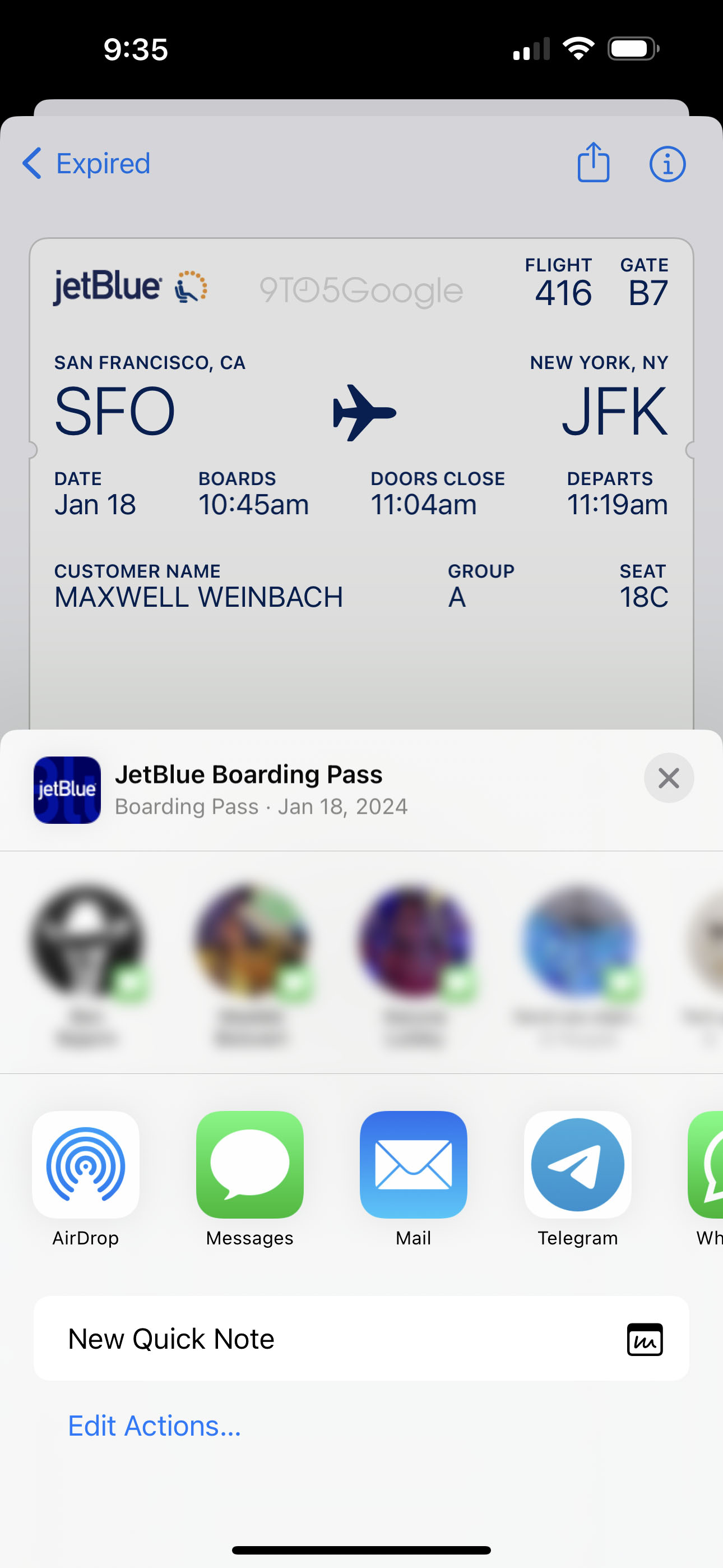Open Mail to send the boarding pass
723x1568 pixels.
tap(413, 1164)
